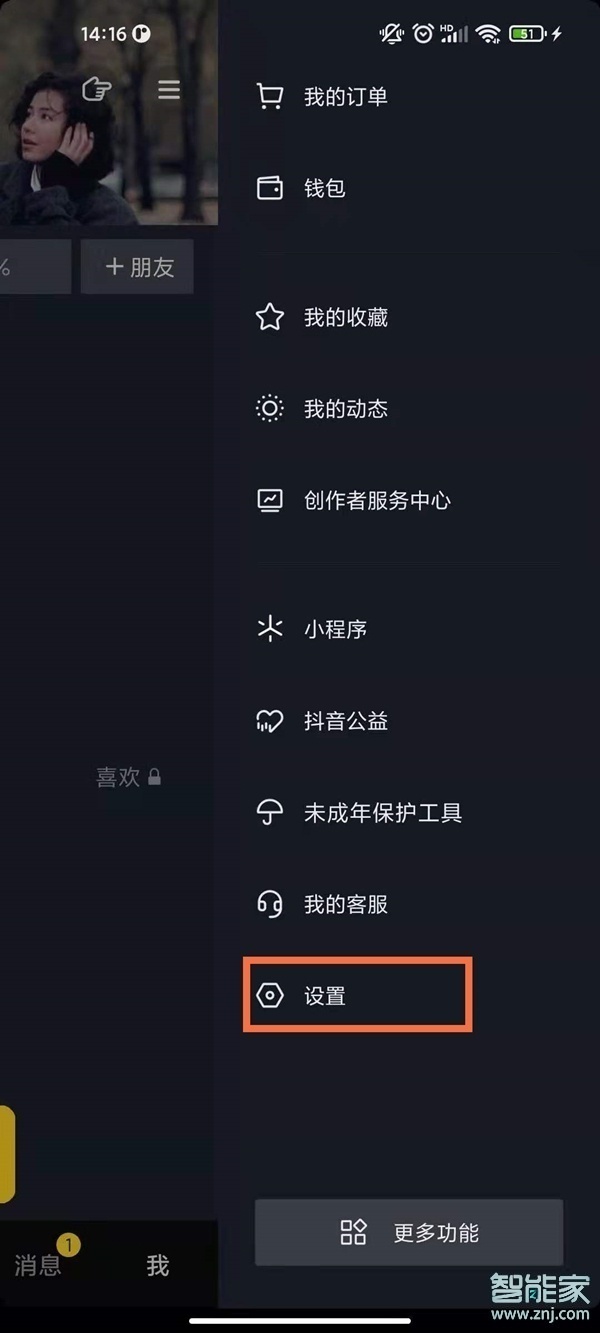Switch to the 我 tab
Screen dimensions: 600x1333
(158, 1266)
